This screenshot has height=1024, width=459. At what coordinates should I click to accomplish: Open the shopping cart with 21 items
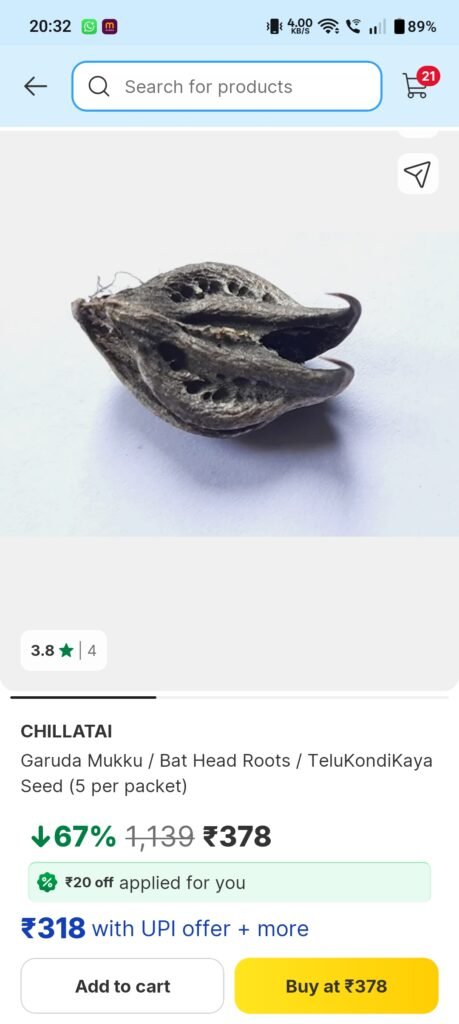[x=420, y=83]
